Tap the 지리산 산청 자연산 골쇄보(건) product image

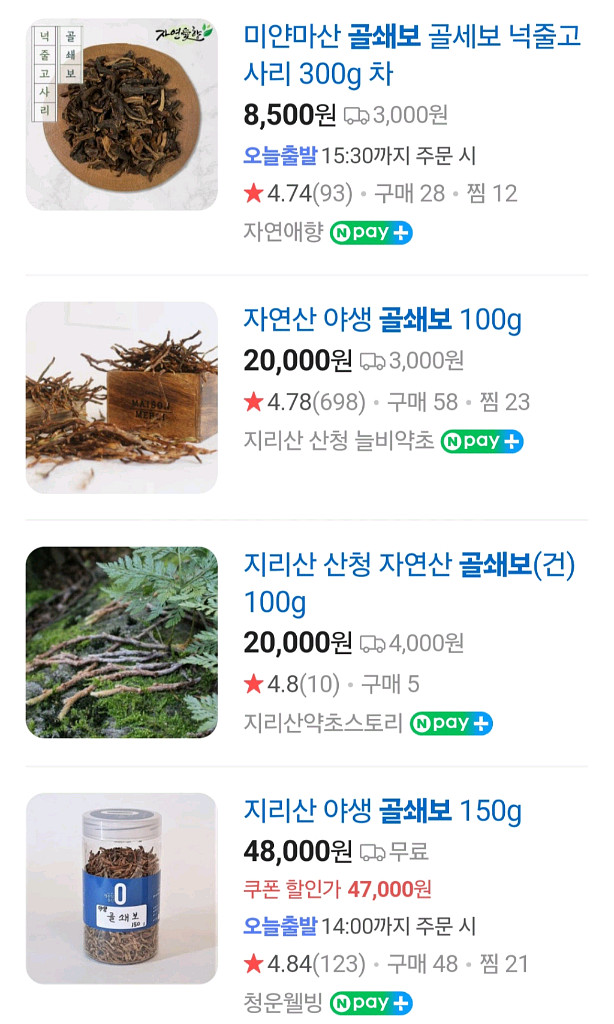121,642
